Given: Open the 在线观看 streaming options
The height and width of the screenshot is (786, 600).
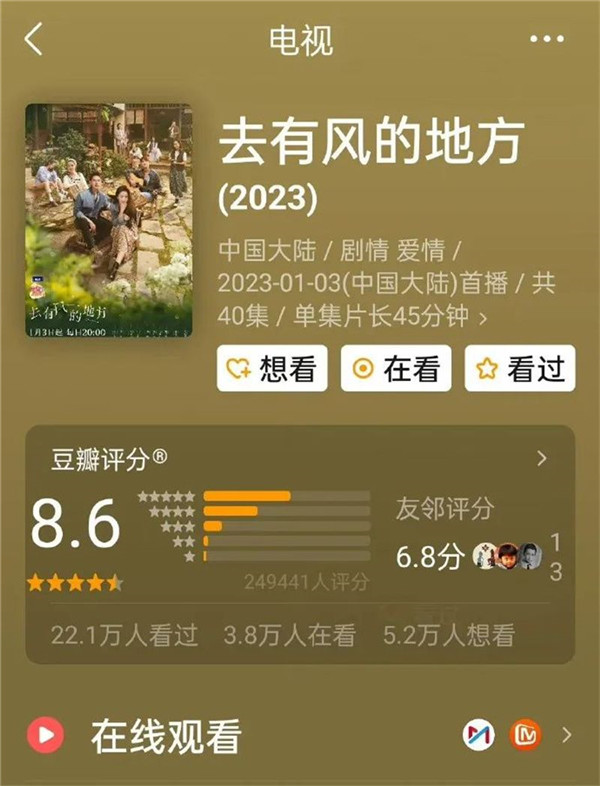Looking at the screenshot, I should pyautogui.click(x=566, y=736).
